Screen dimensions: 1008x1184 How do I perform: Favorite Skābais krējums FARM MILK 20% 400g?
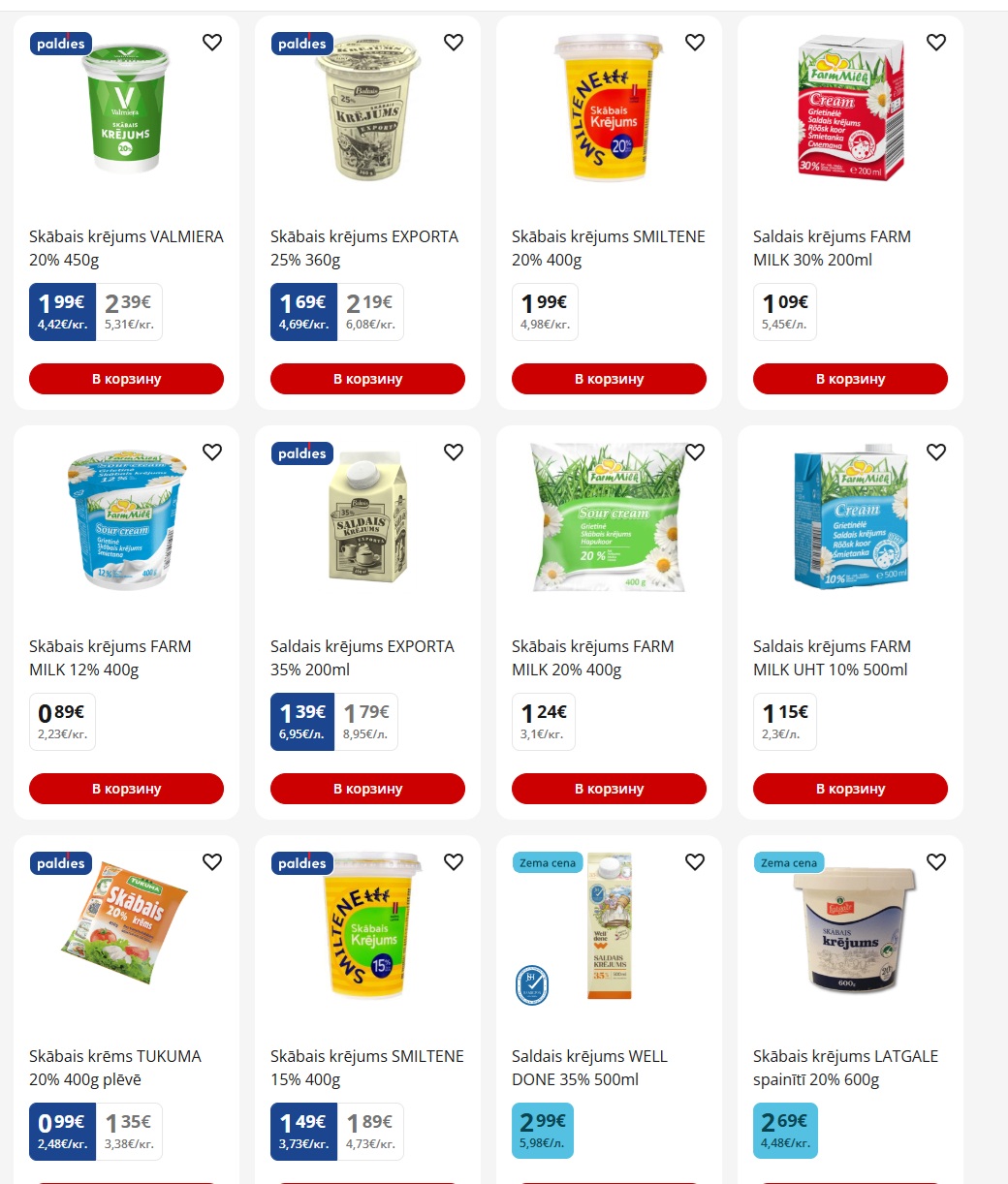click(x=695, y=452)
